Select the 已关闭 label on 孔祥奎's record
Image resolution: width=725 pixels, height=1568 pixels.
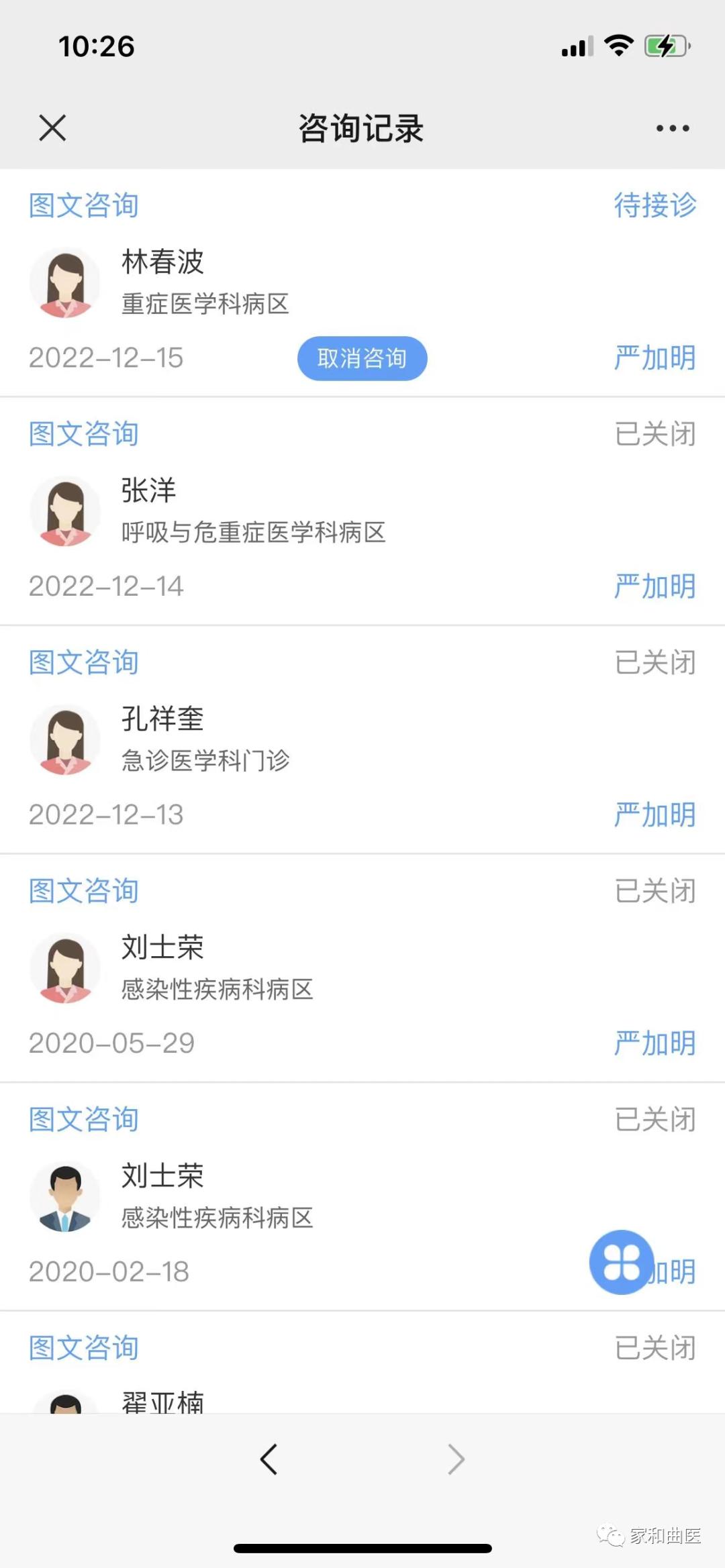coord(655,662)
